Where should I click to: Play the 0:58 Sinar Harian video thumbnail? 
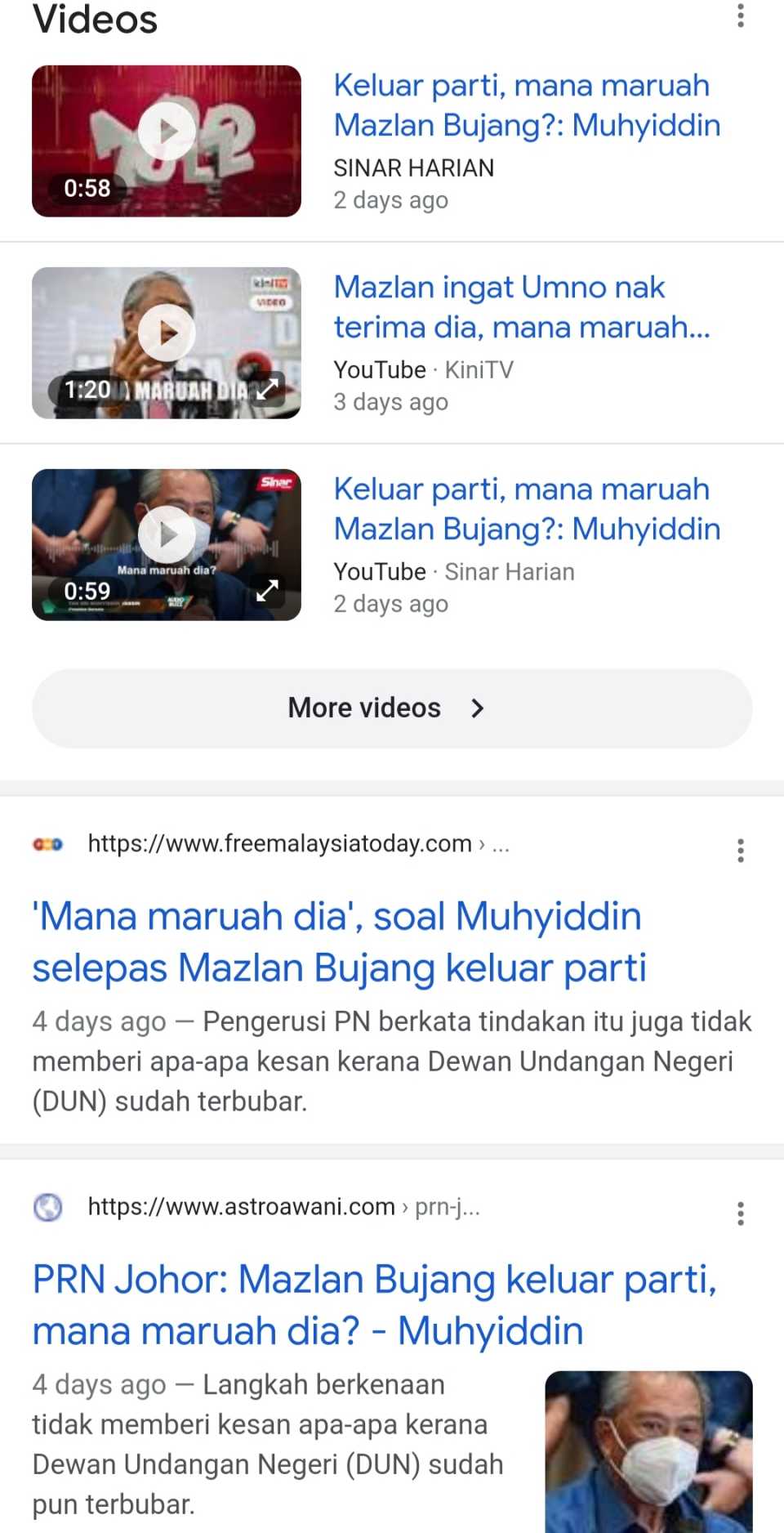pos(167,141)
